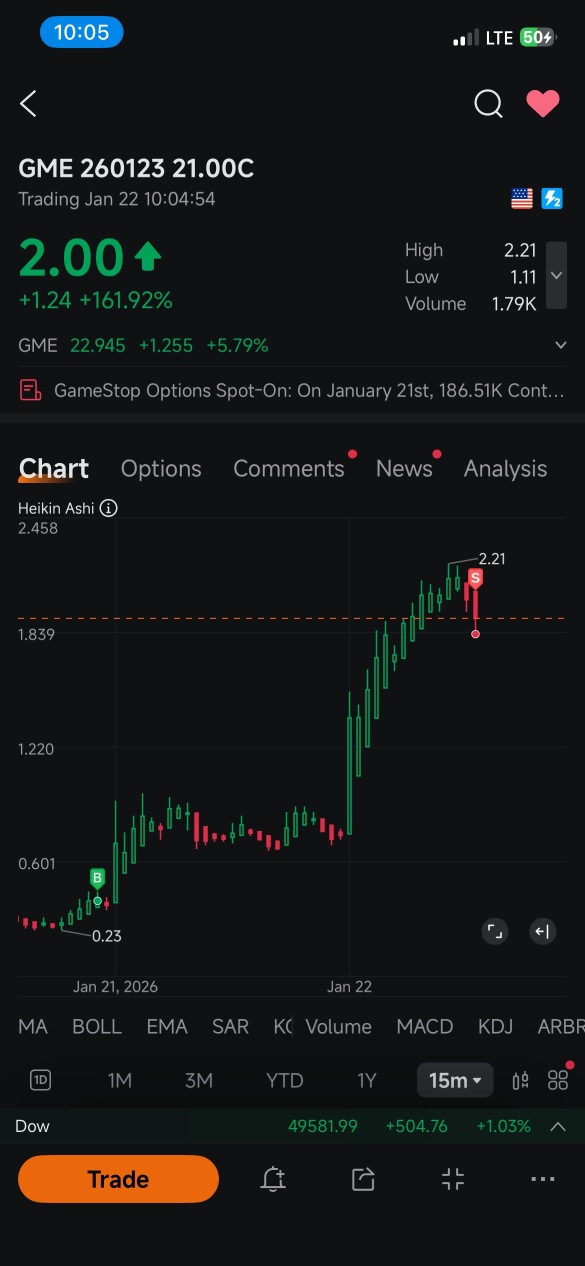Open the 15m interval dropdown

click(x=455, y=1080)
